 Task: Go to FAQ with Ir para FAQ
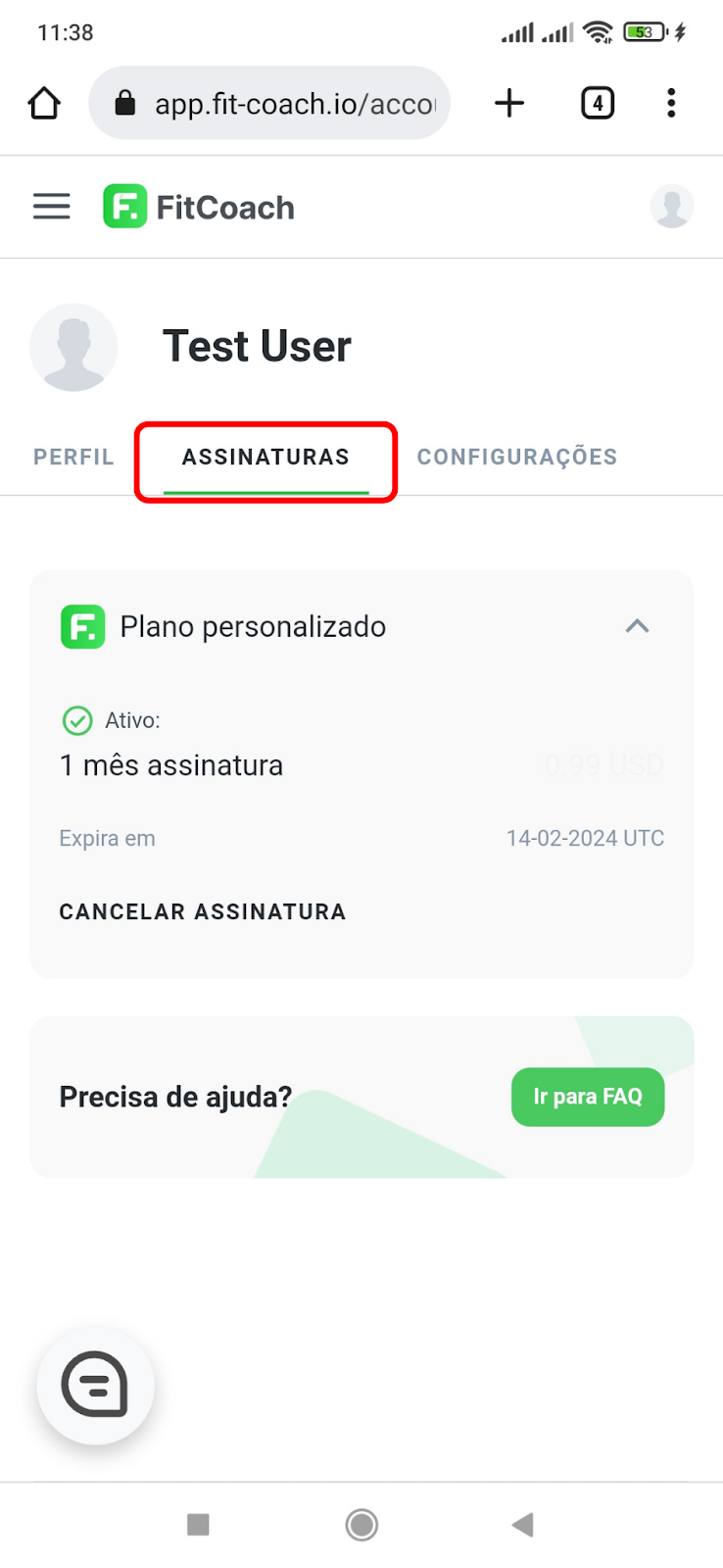point(588,1097)
